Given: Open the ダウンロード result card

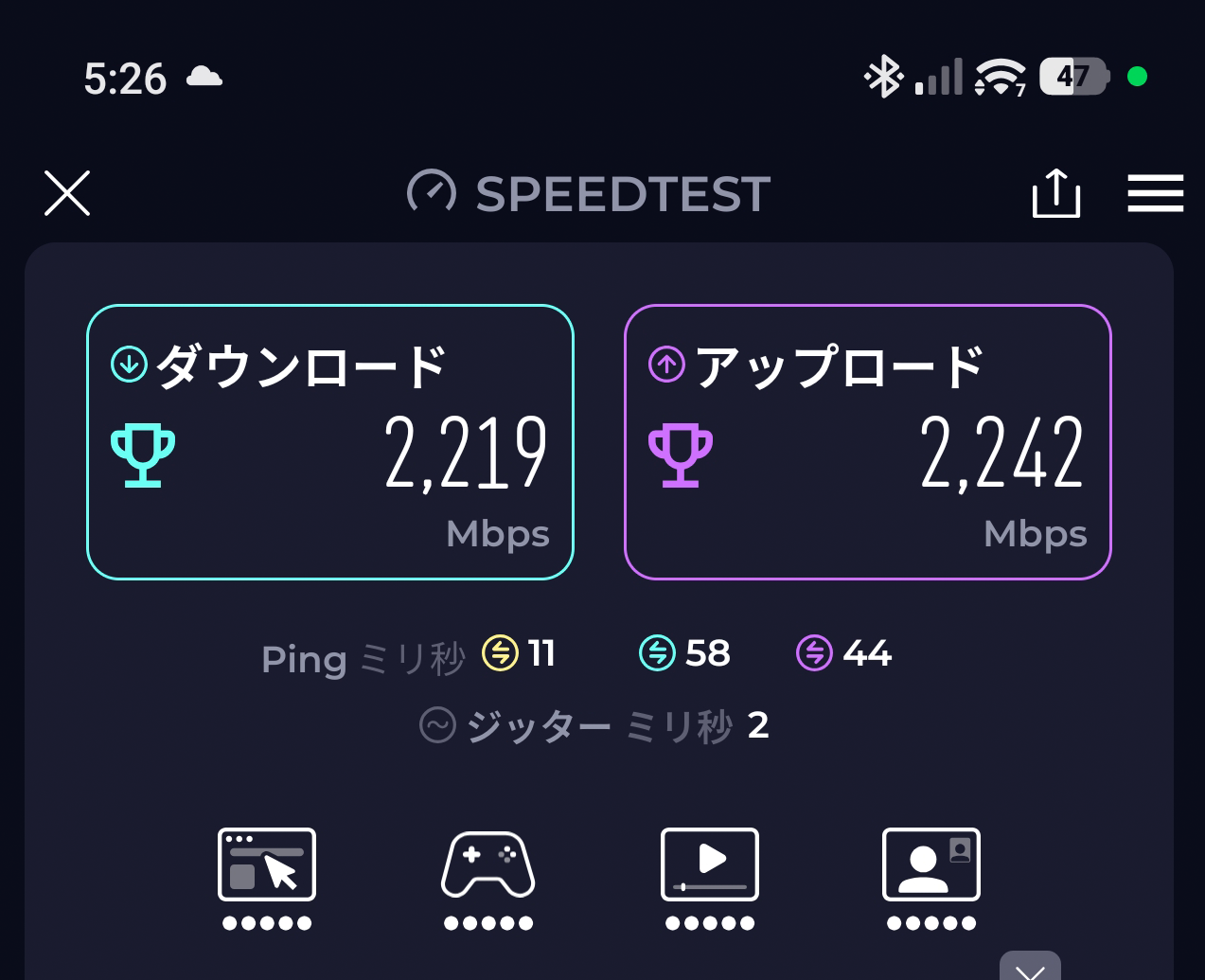Looking at the screenshot, I should (330, 442).
